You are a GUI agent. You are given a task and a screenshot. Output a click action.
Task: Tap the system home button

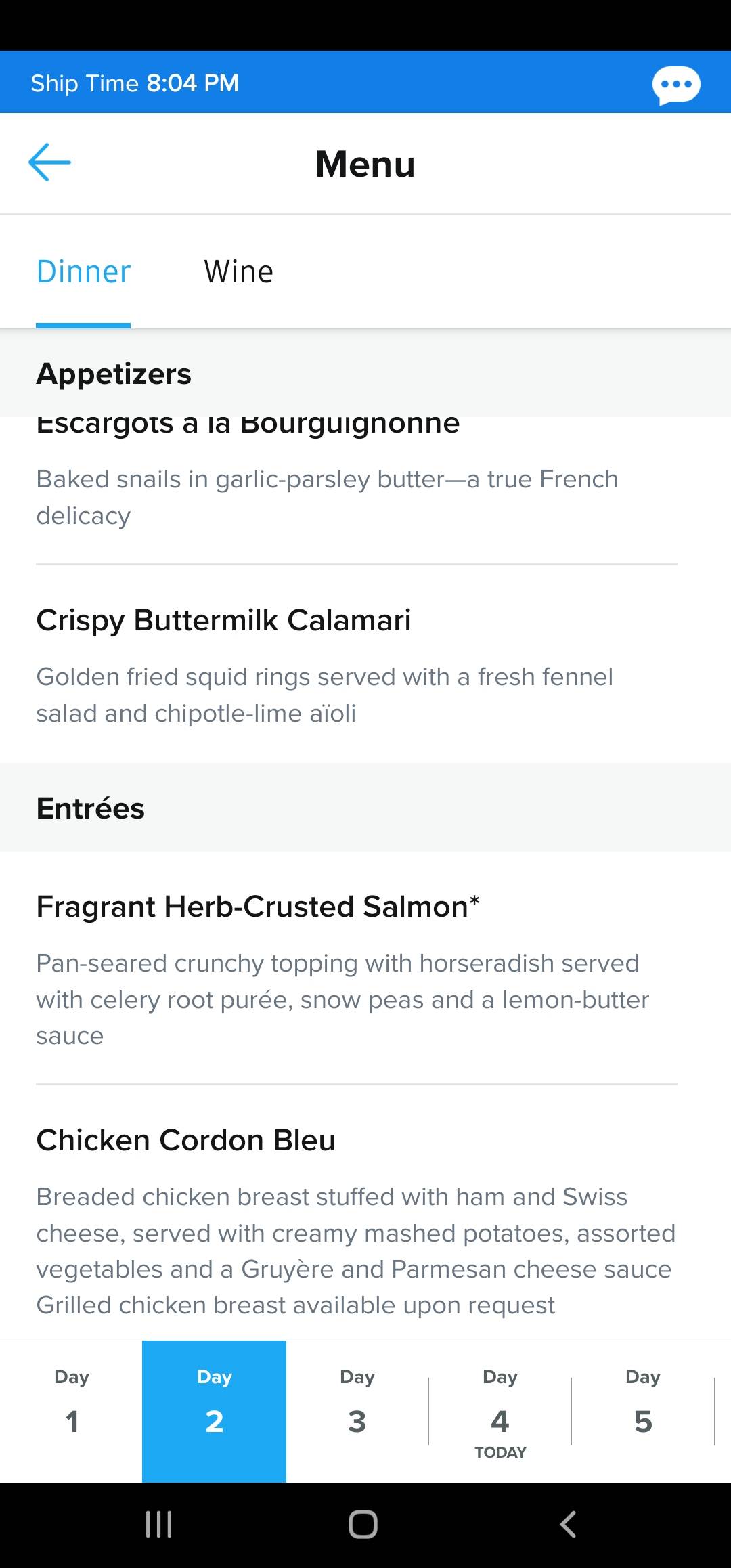coord(363,1525)
